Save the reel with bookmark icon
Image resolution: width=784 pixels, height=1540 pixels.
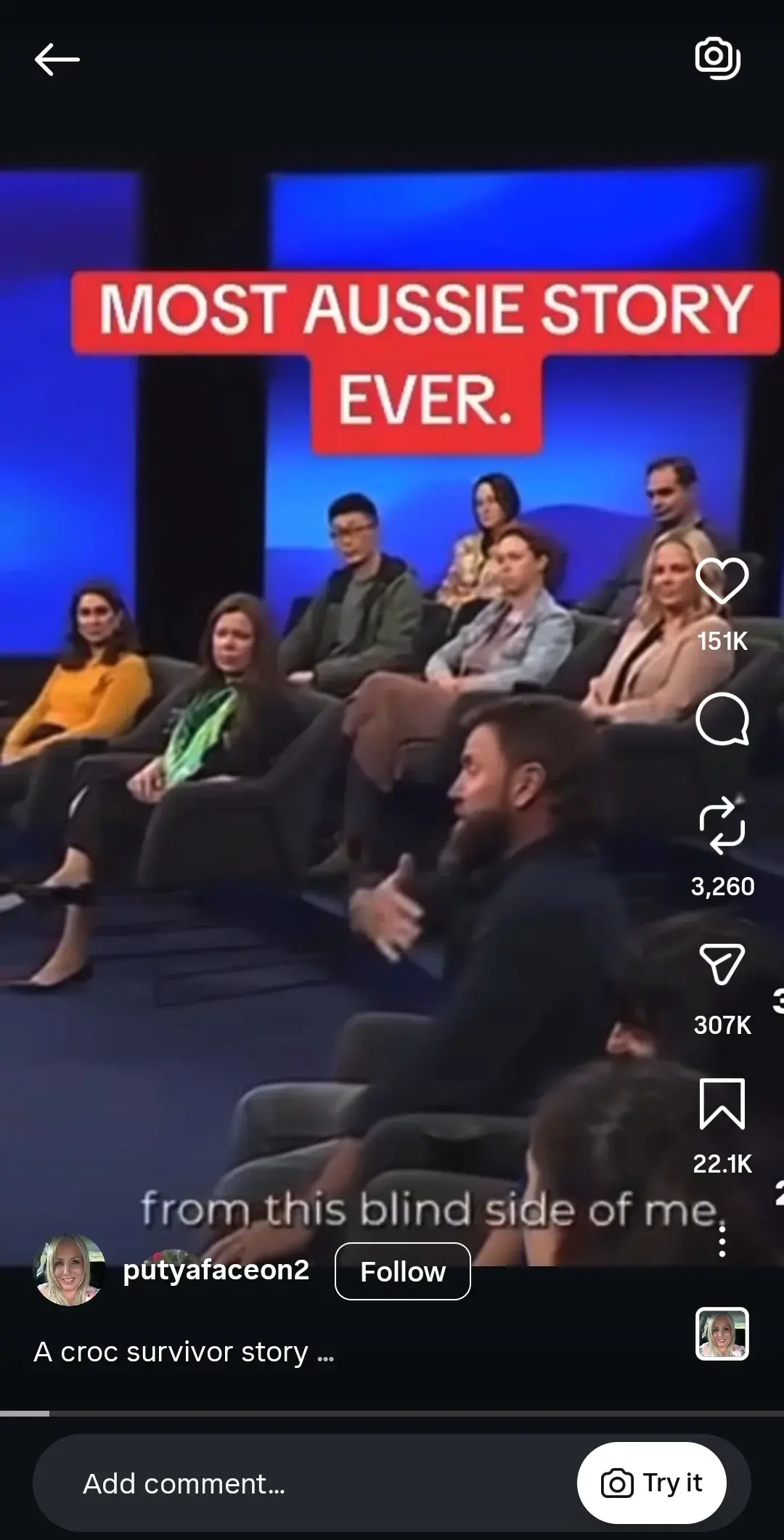tap(722, 1104)
